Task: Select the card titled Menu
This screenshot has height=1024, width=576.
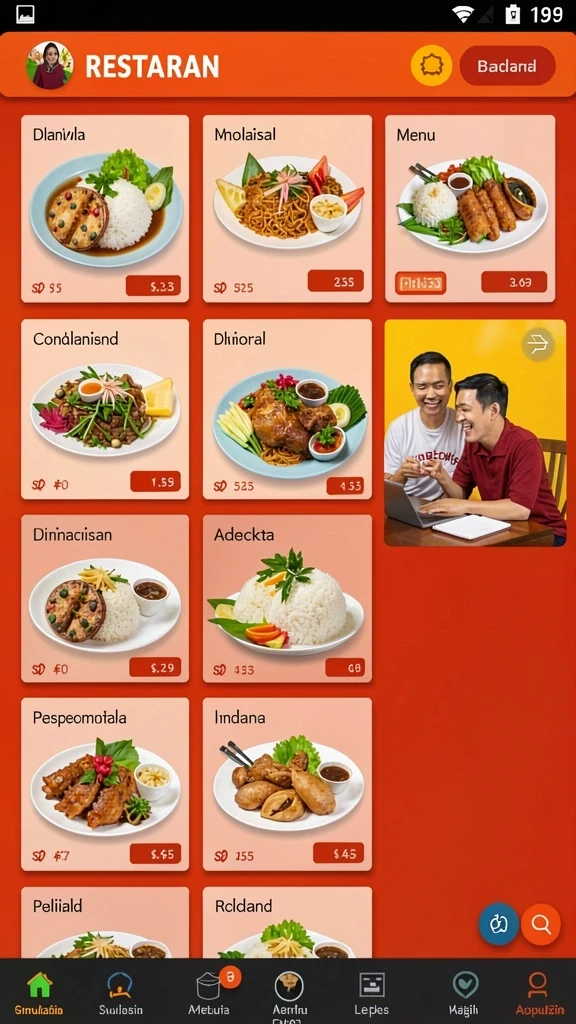Action: [470, 209]
